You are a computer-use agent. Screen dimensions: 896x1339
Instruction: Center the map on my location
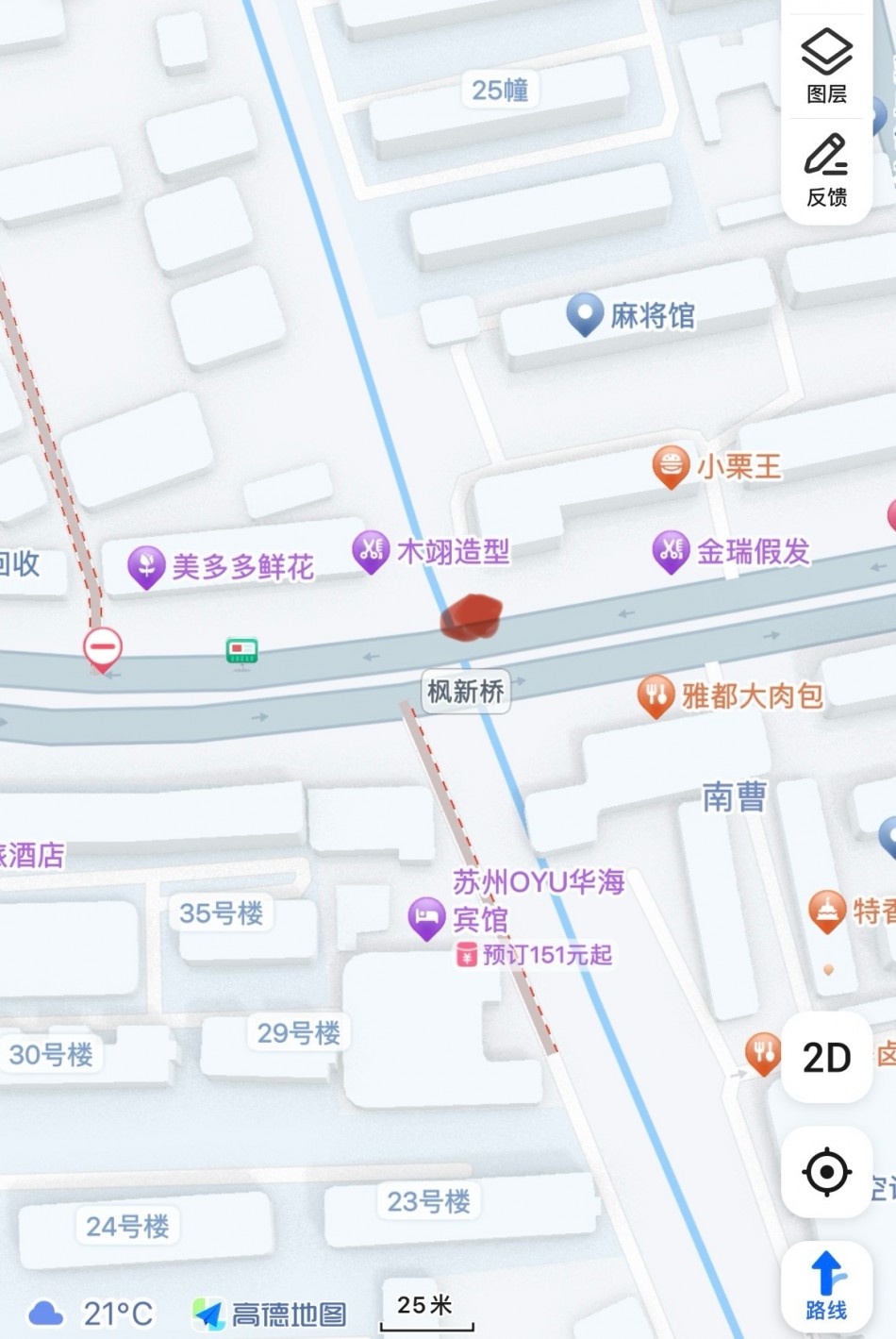[826, 1172]
